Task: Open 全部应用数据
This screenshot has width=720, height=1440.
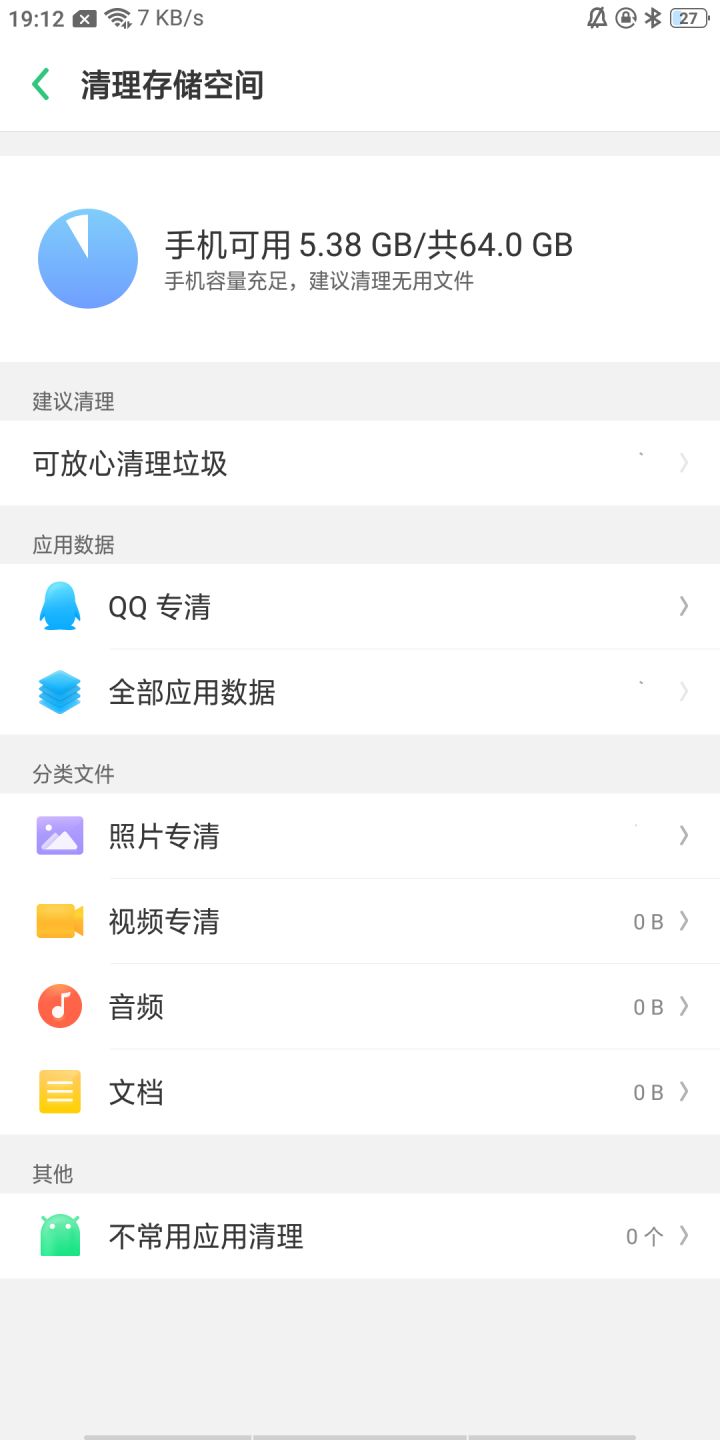Action: click(360, 692)
